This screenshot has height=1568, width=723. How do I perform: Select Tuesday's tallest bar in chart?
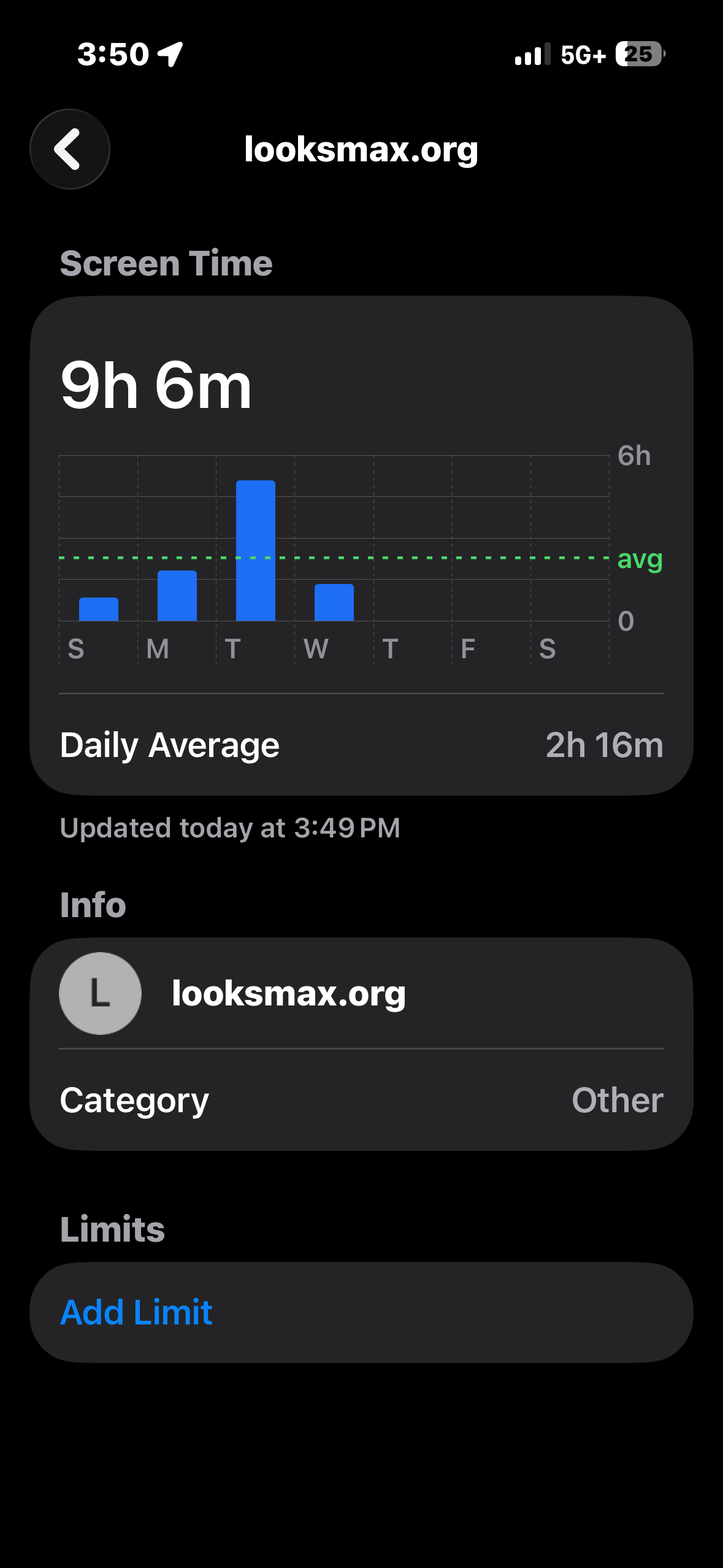coord(256,550)
